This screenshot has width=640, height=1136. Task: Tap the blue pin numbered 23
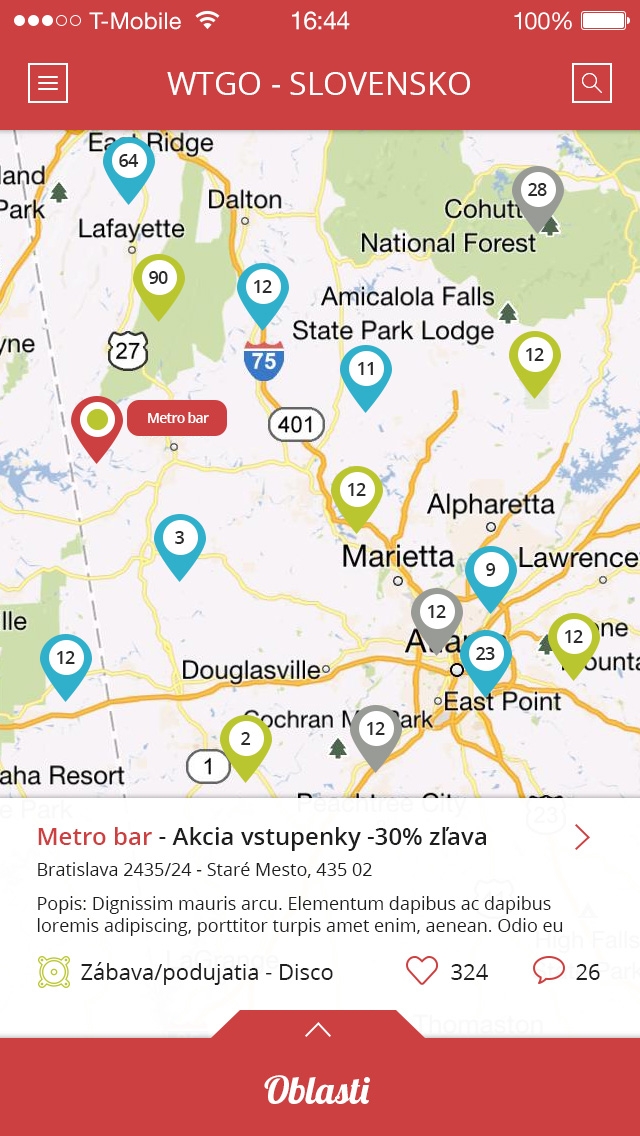(485, 656)
